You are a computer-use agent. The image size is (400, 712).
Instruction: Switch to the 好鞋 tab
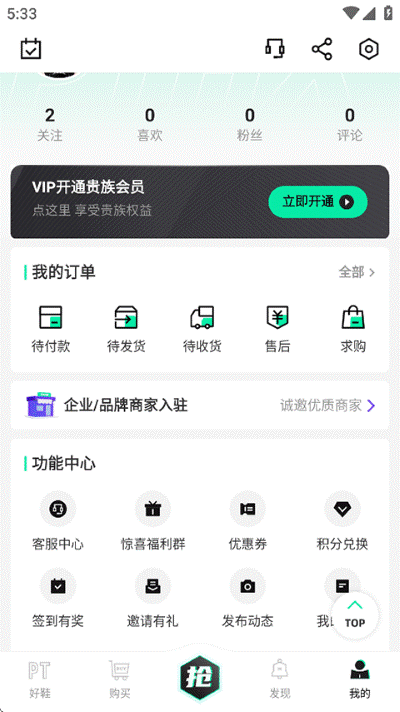coord(40,680)
